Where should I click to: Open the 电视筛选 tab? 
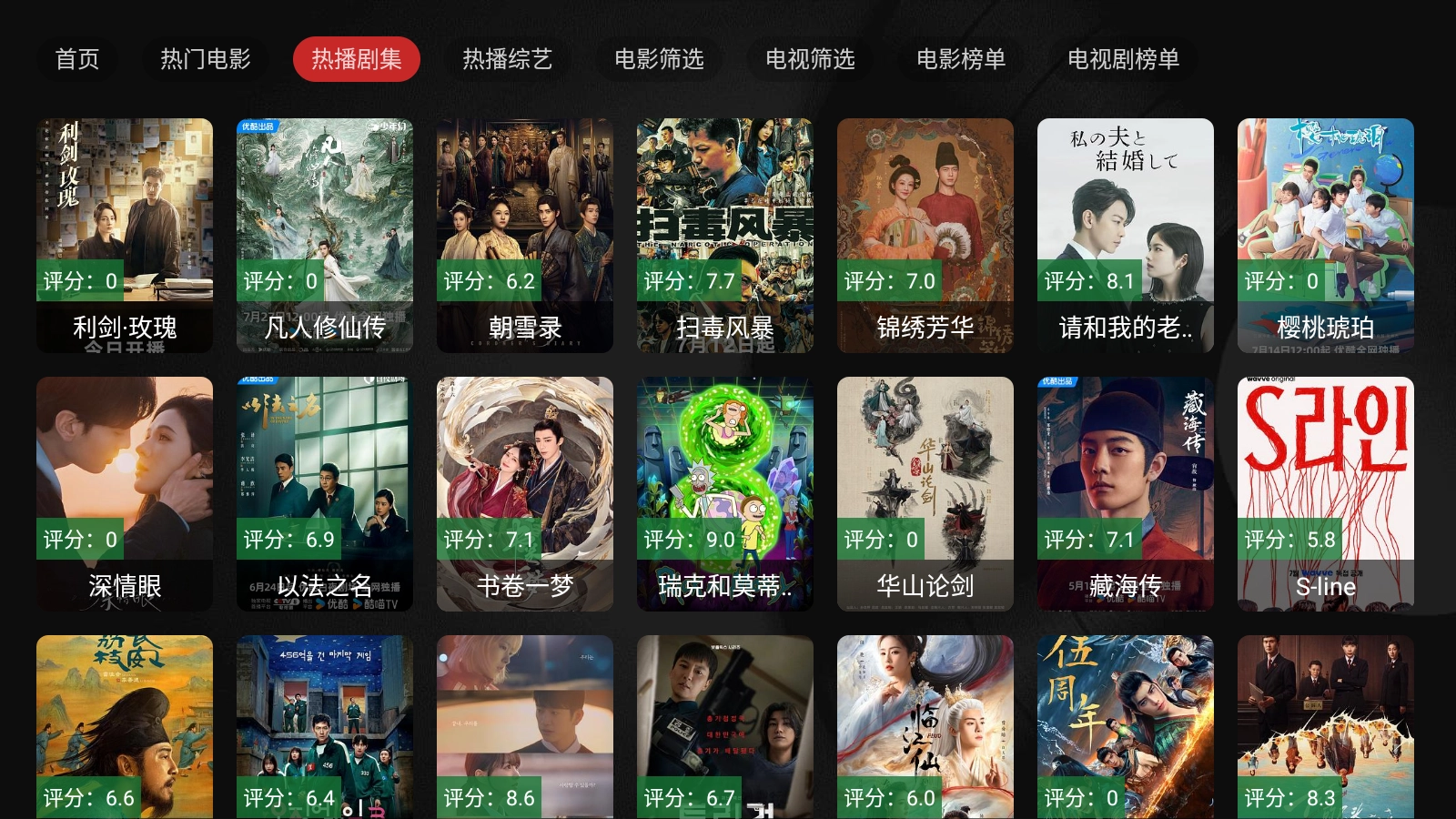(810, 59)
